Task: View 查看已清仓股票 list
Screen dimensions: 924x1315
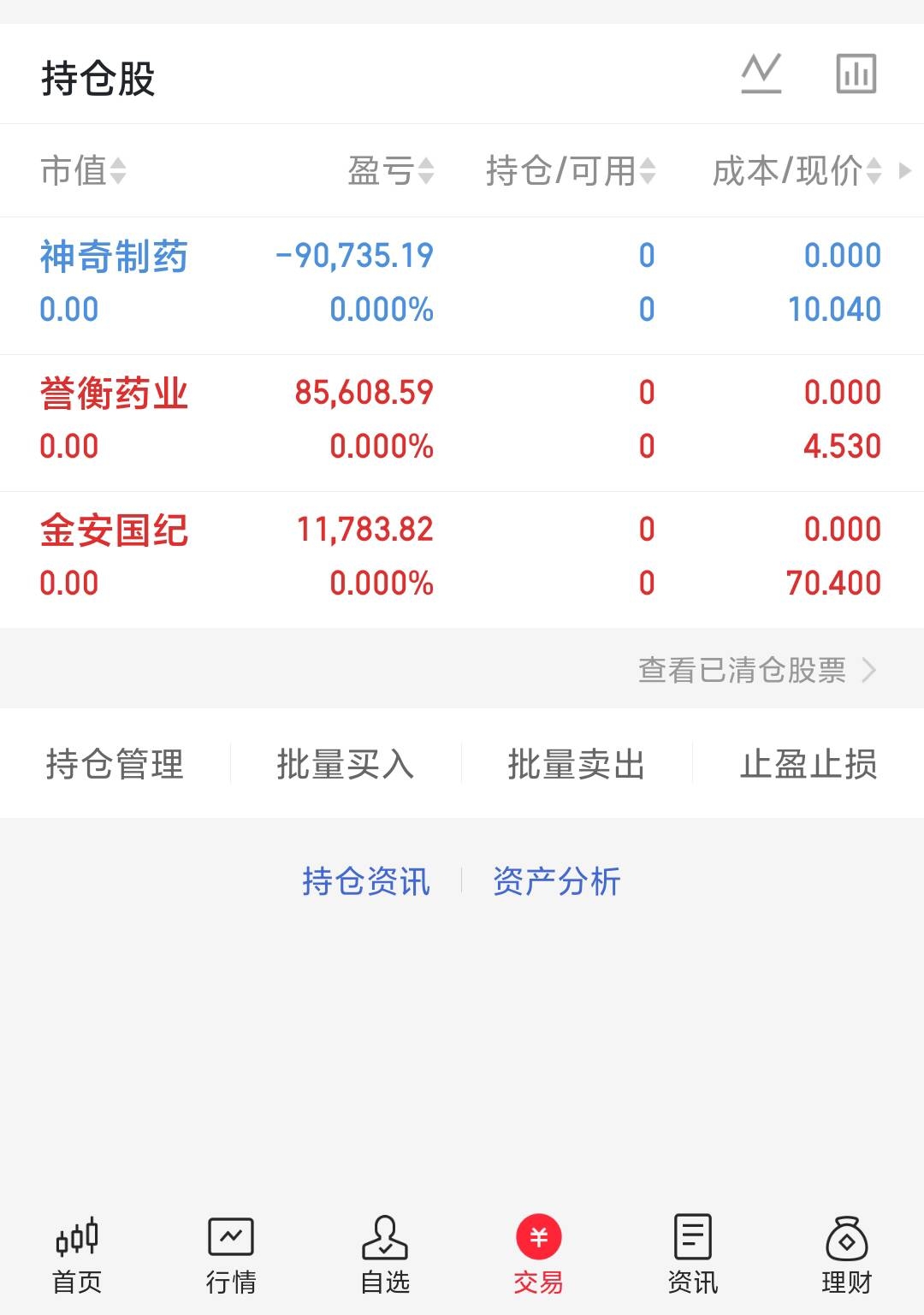Action: tap(757, 670)
